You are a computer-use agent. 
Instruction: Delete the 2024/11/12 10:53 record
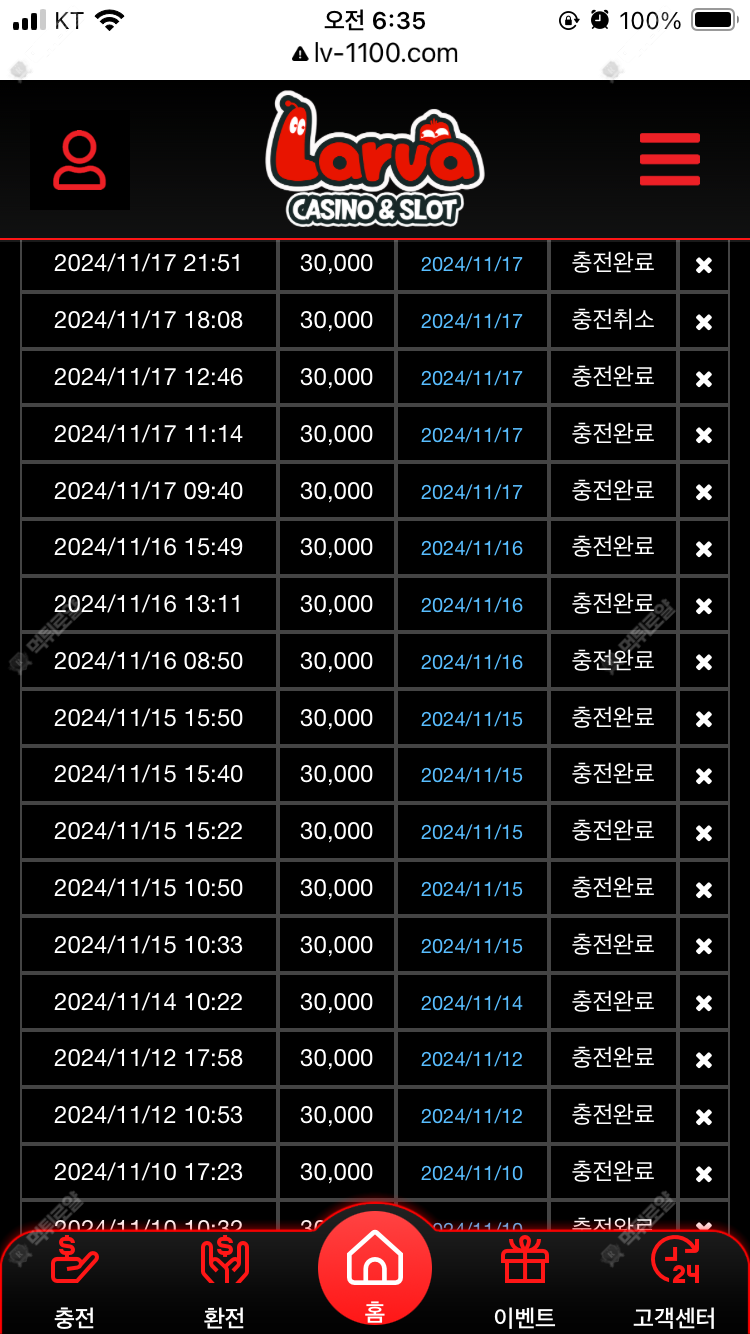click(x=704, y=1117)
